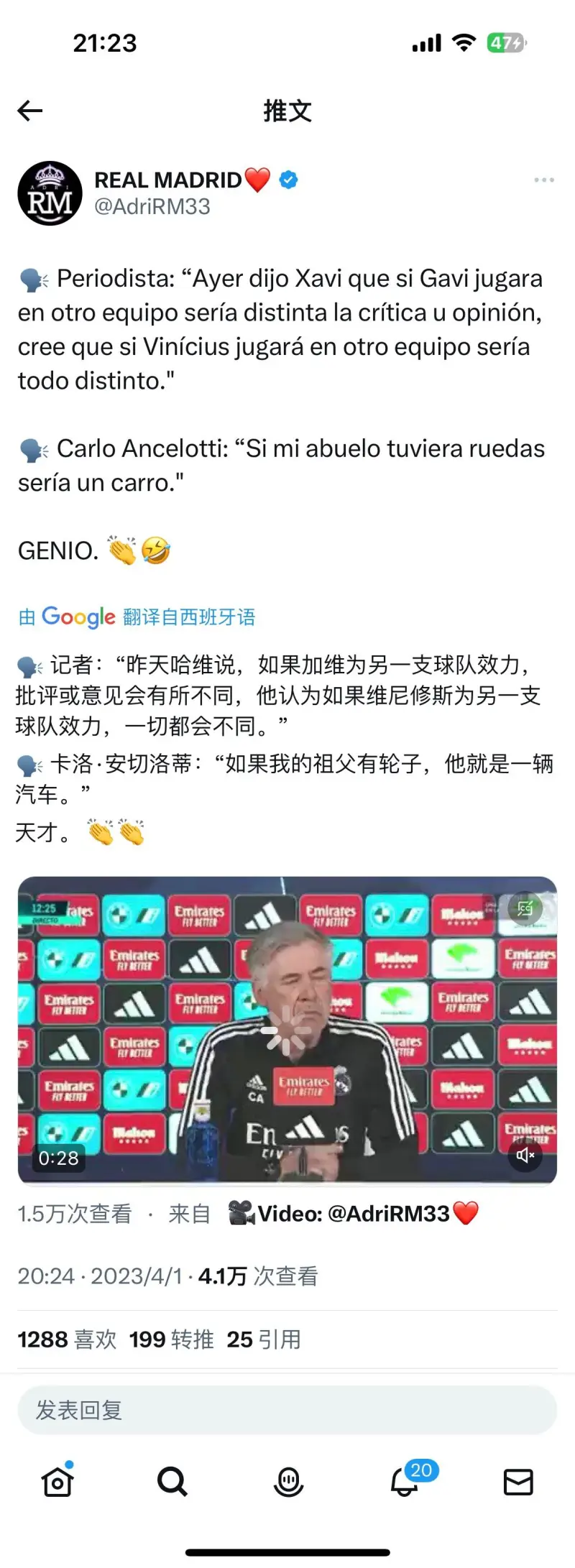This screenshot has height=1568, width=575.
Task: Go back using the arrow
Action: (30, 111)
